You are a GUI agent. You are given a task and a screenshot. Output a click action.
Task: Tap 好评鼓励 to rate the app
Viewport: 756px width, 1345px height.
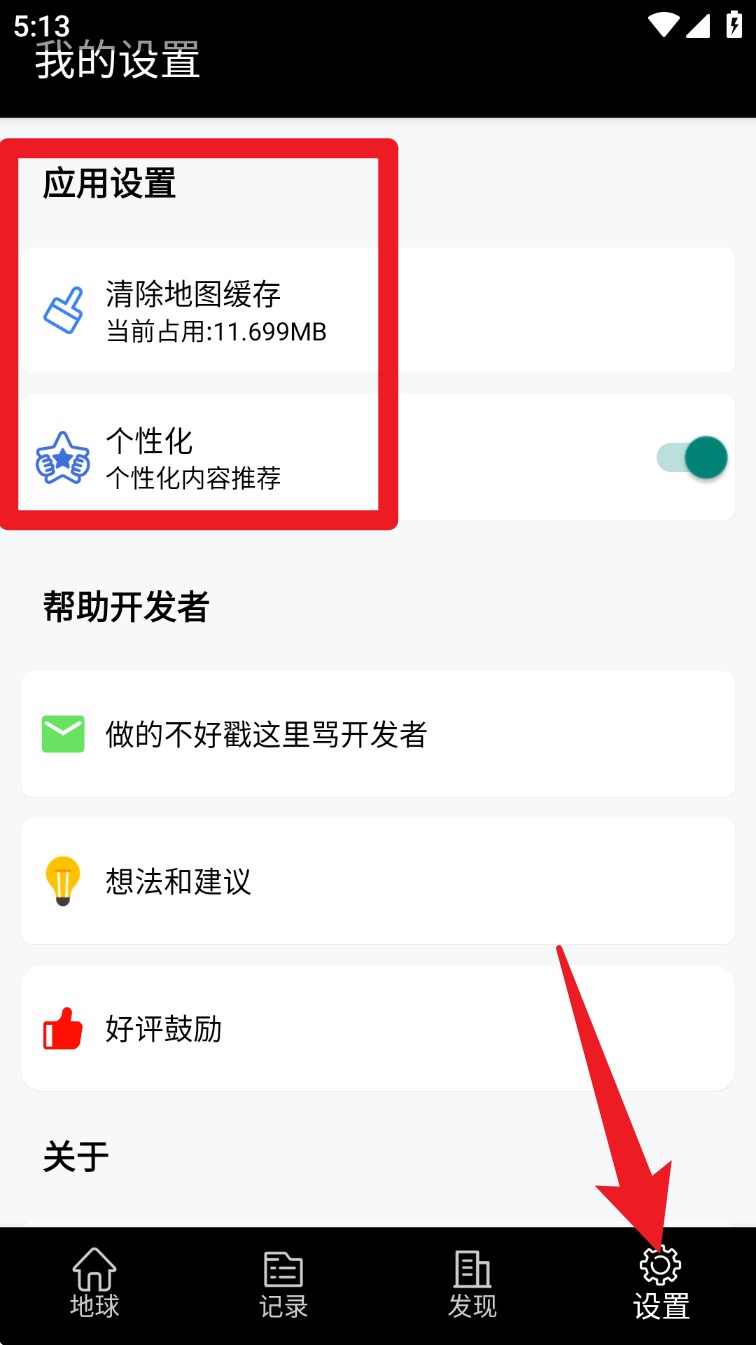tap(377, 1028)
